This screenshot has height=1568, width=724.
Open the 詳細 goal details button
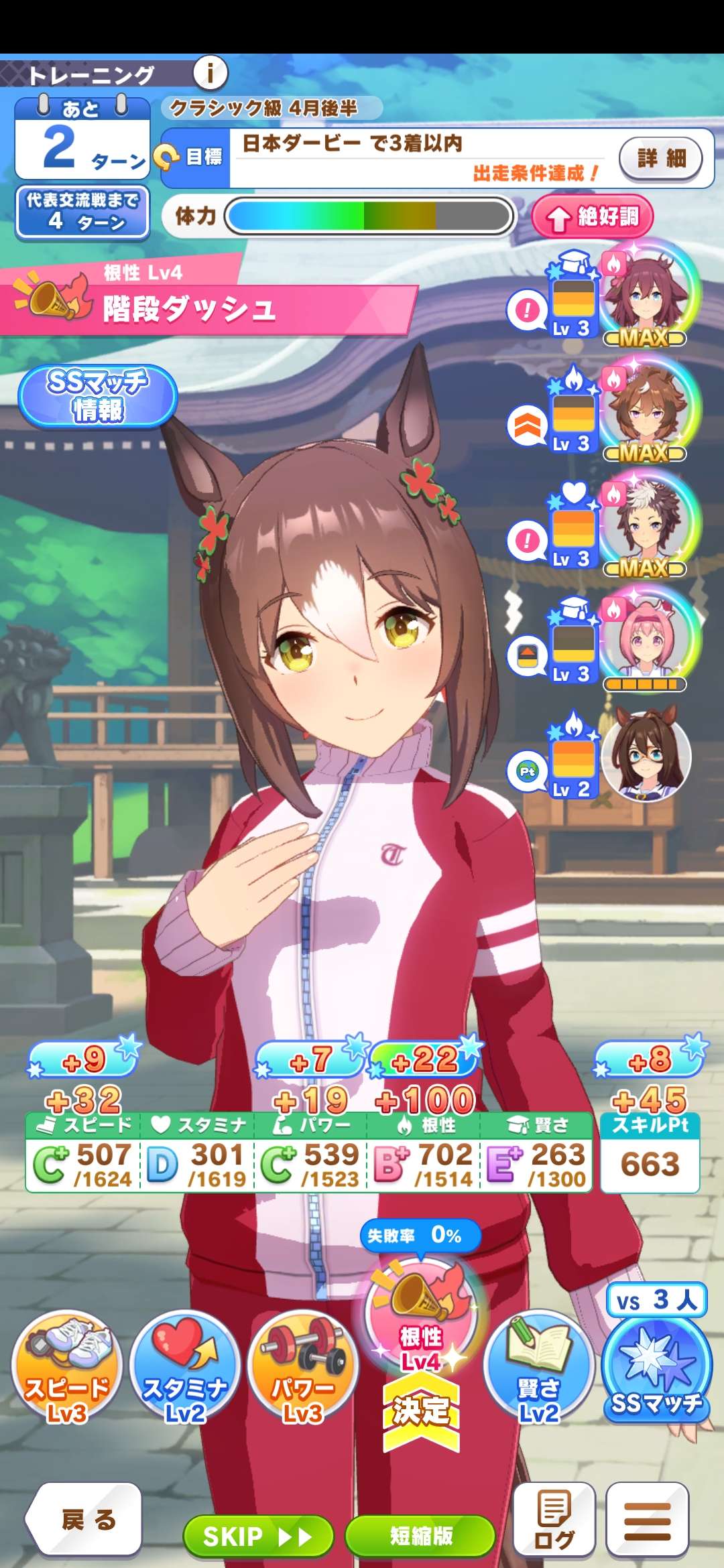click(x=660, y=158)
